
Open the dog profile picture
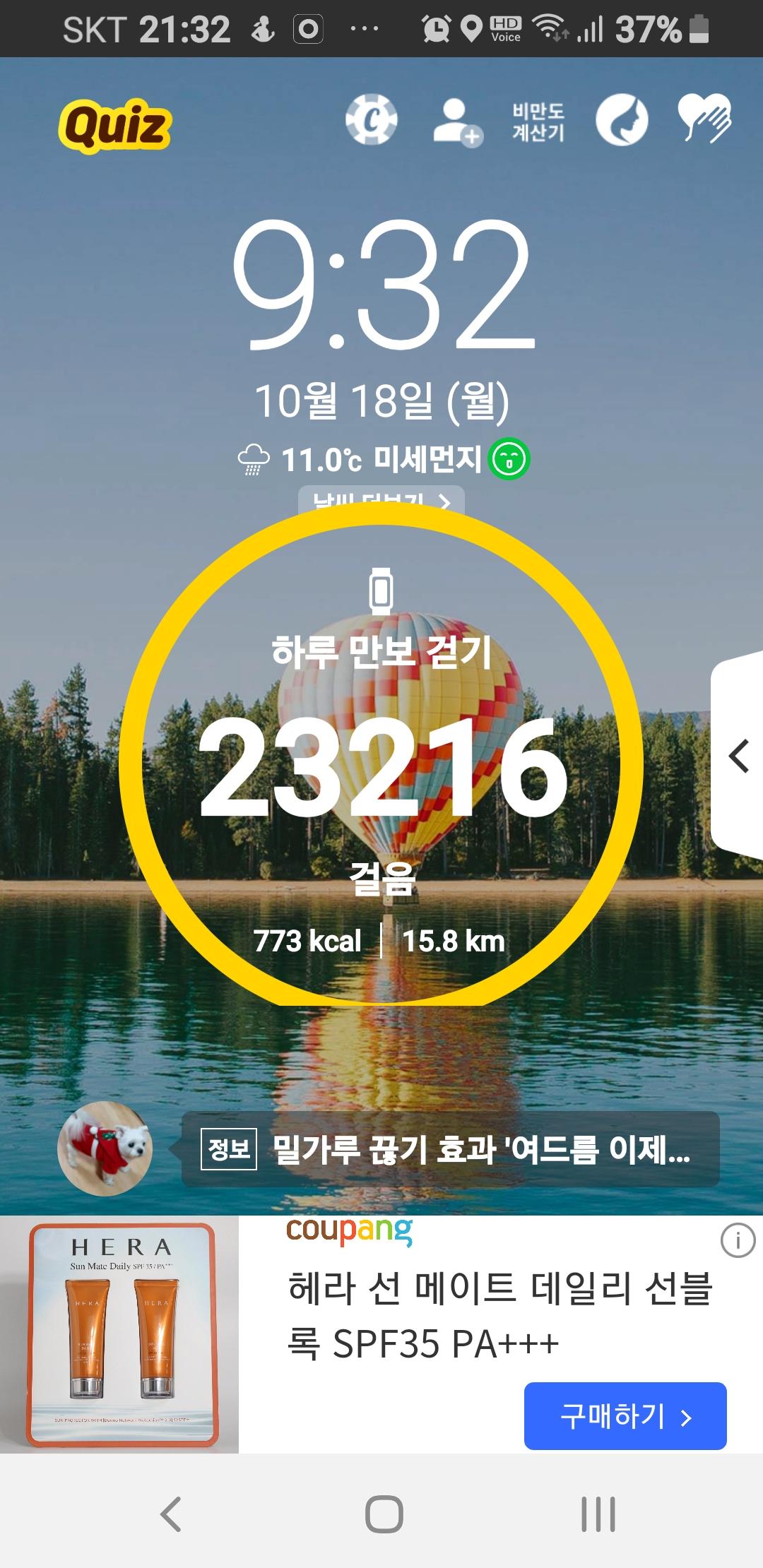pos(105,1148)
